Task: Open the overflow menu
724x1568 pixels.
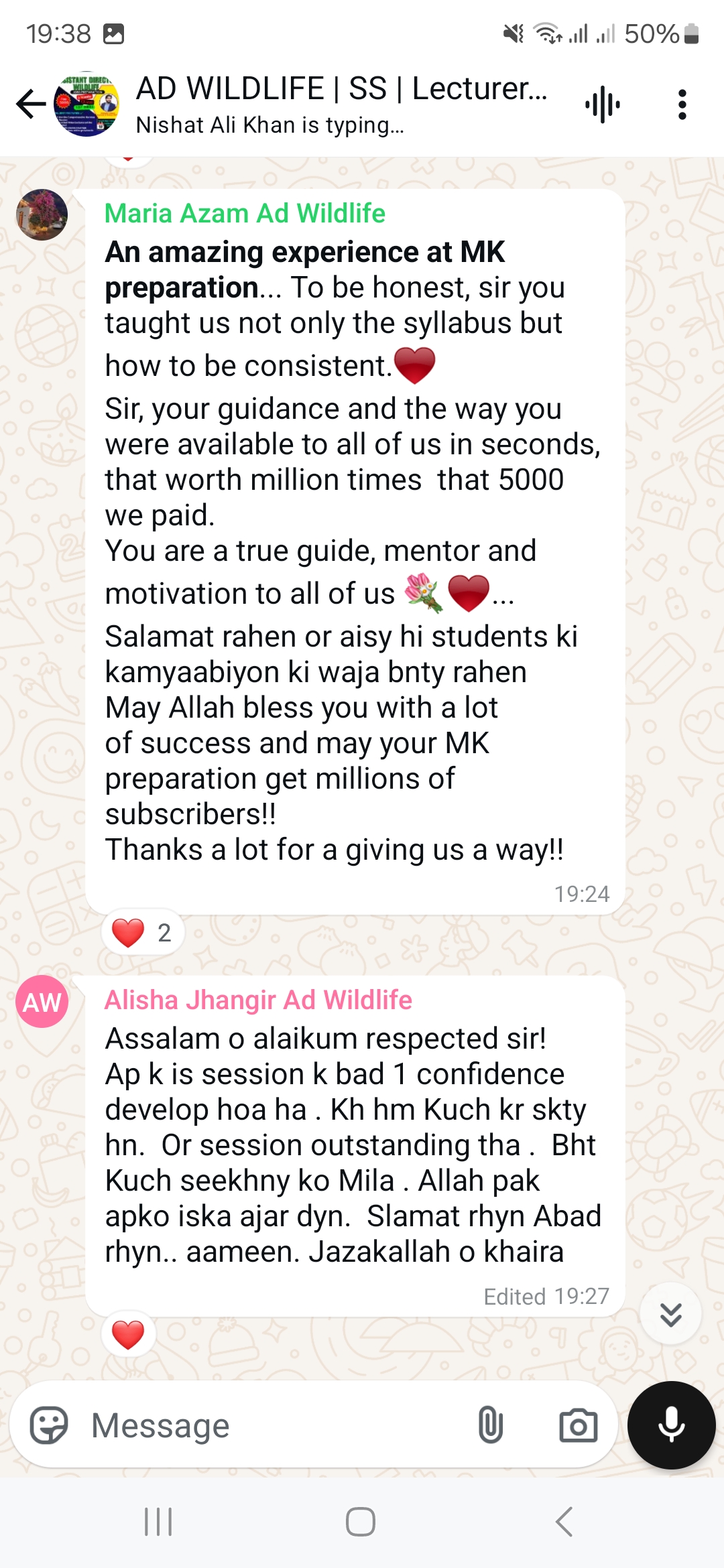Action: pos(682,105)
